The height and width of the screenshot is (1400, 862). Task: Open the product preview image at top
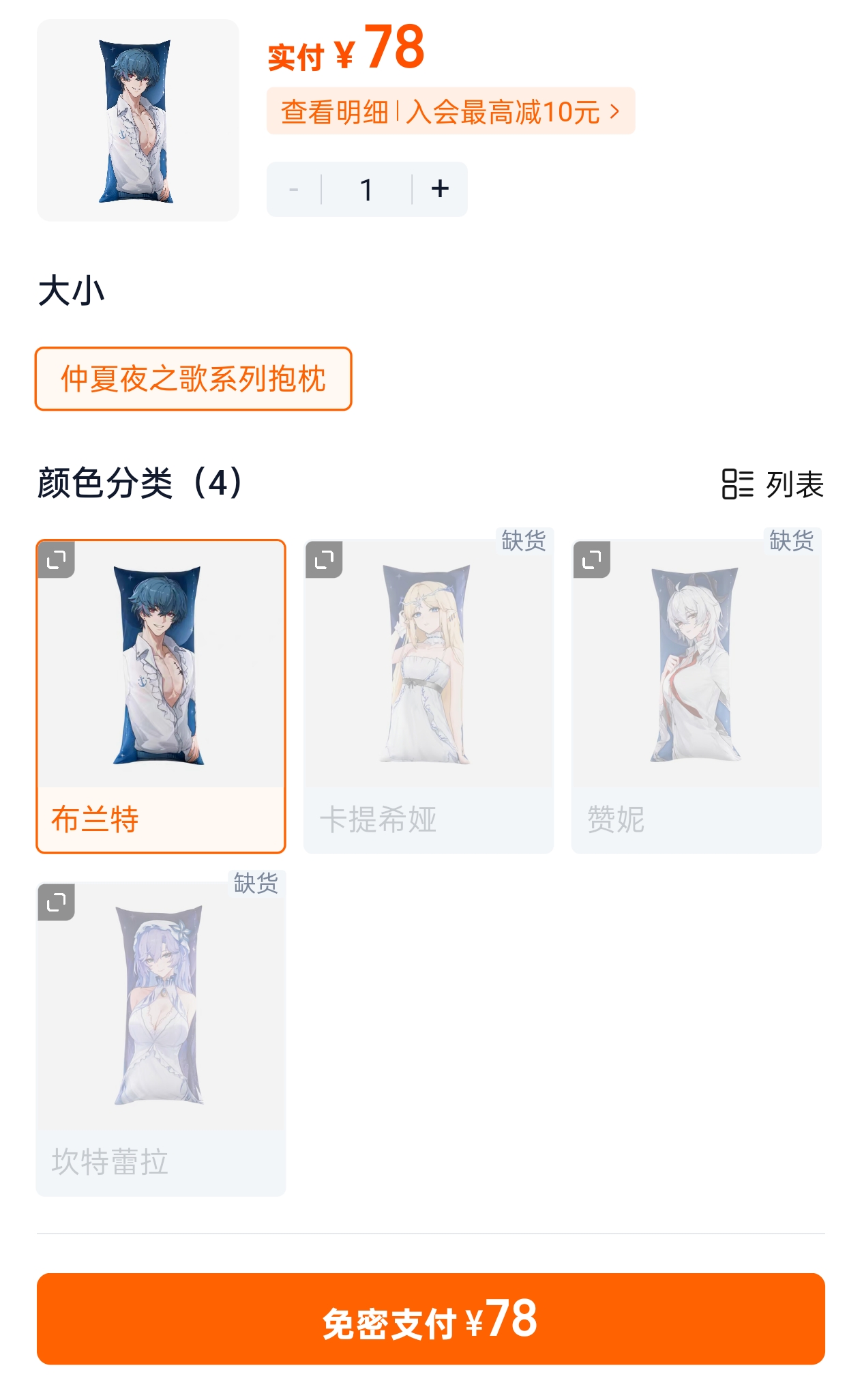pyautogui.click(x=138, y=120)
